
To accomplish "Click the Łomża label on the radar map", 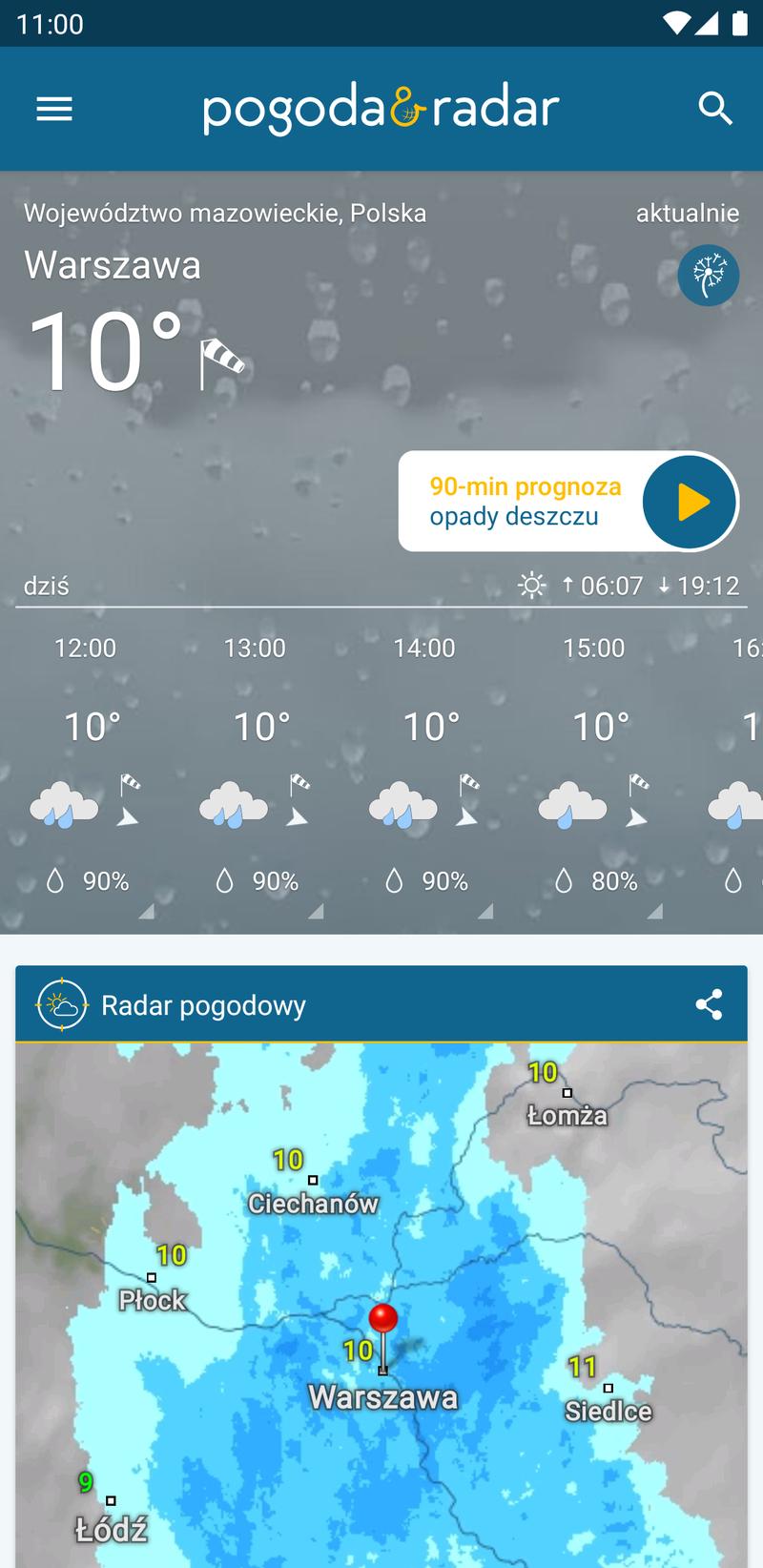I will (567, 1116).
